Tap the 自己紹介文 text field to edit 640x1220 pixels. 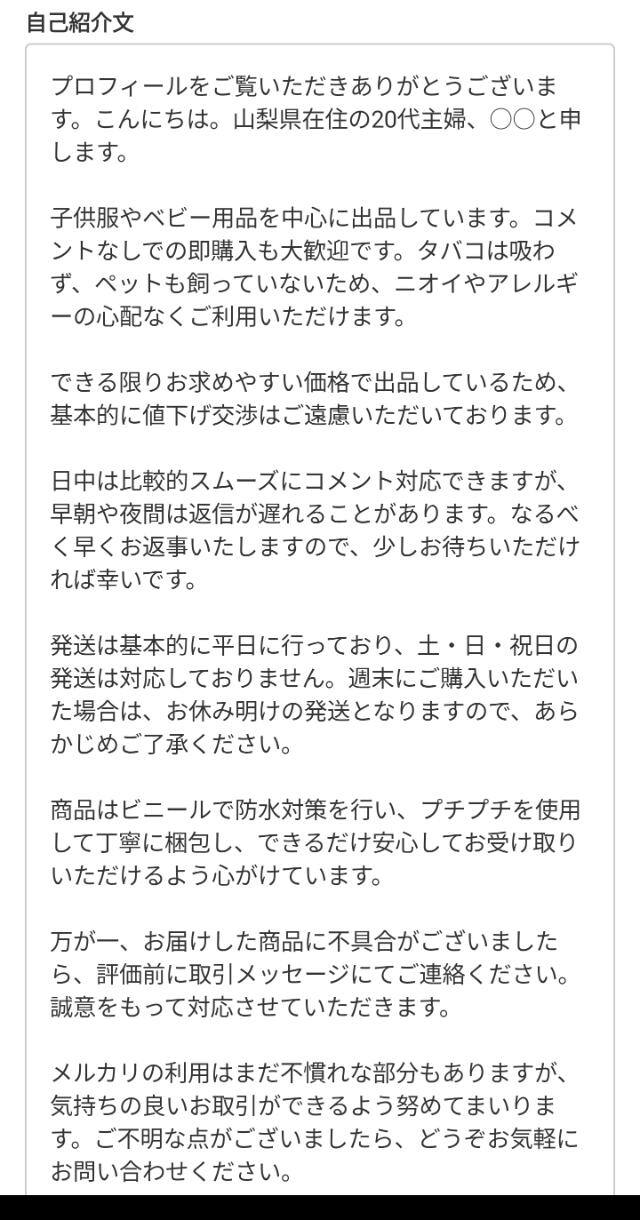(320, 620)
